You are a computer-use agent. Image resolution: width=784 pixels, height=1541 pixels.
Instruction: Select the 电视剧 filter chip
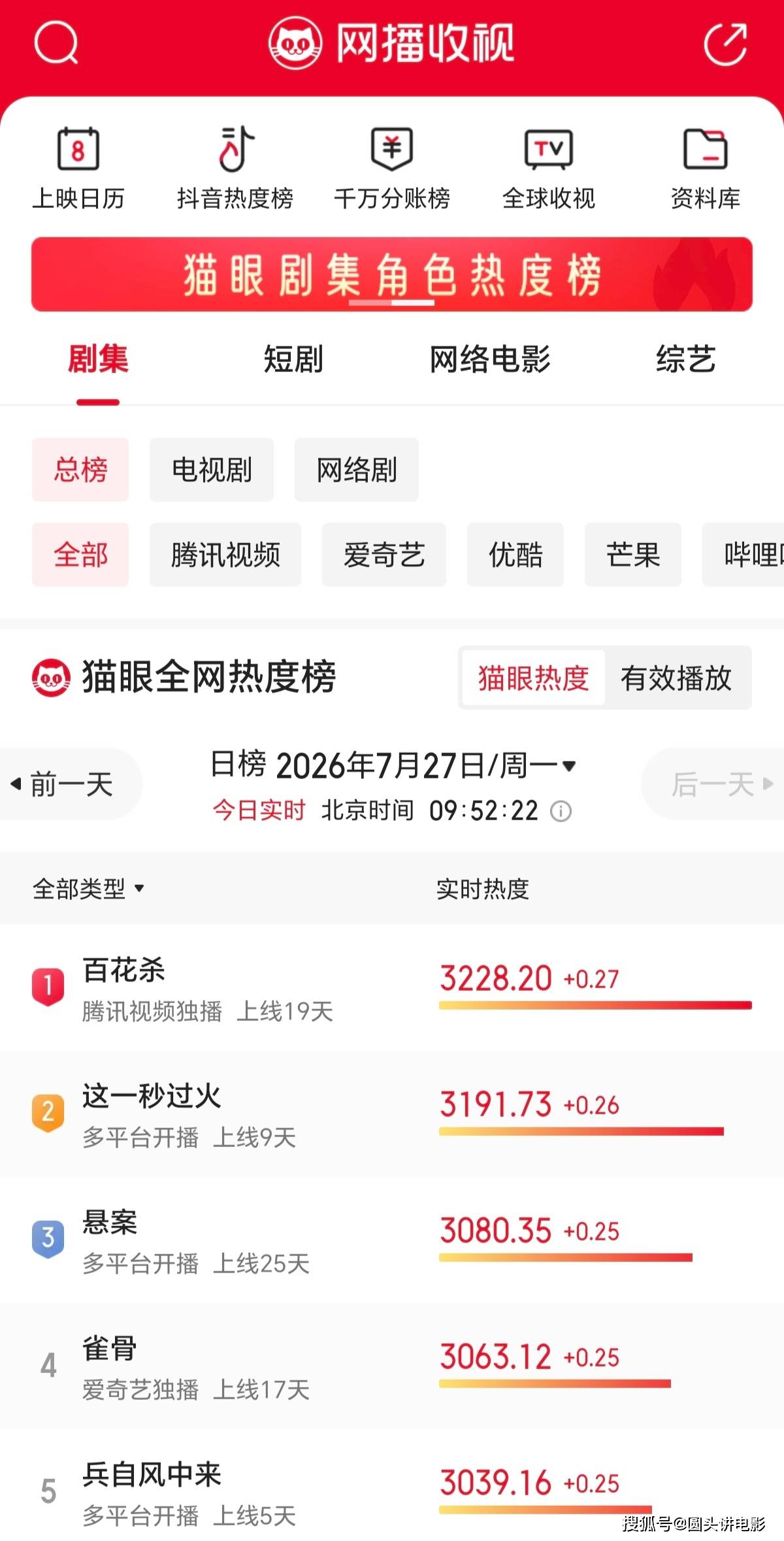(x=212, y=470)
